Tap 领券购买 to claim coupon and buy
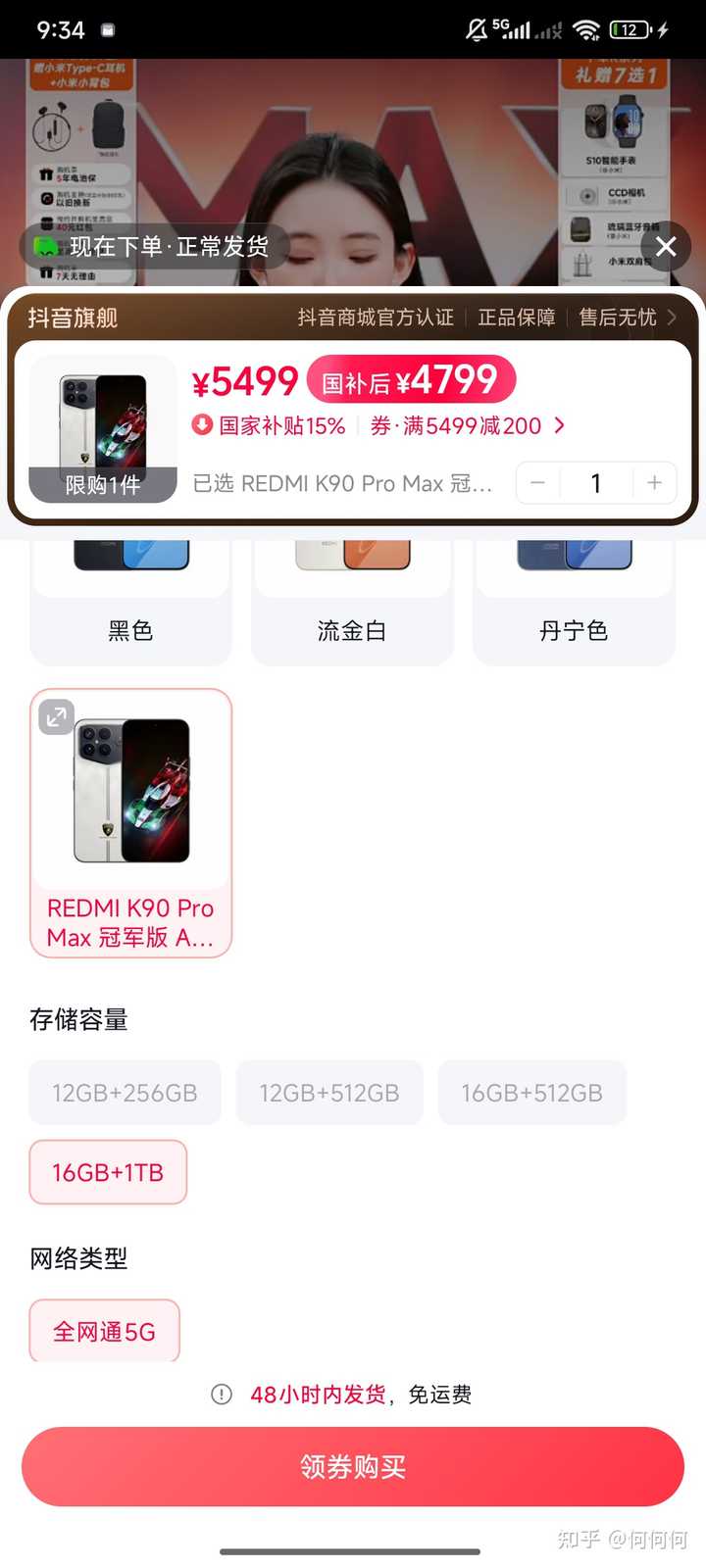Screen dimensions: 706x1568 [353, 1466]
